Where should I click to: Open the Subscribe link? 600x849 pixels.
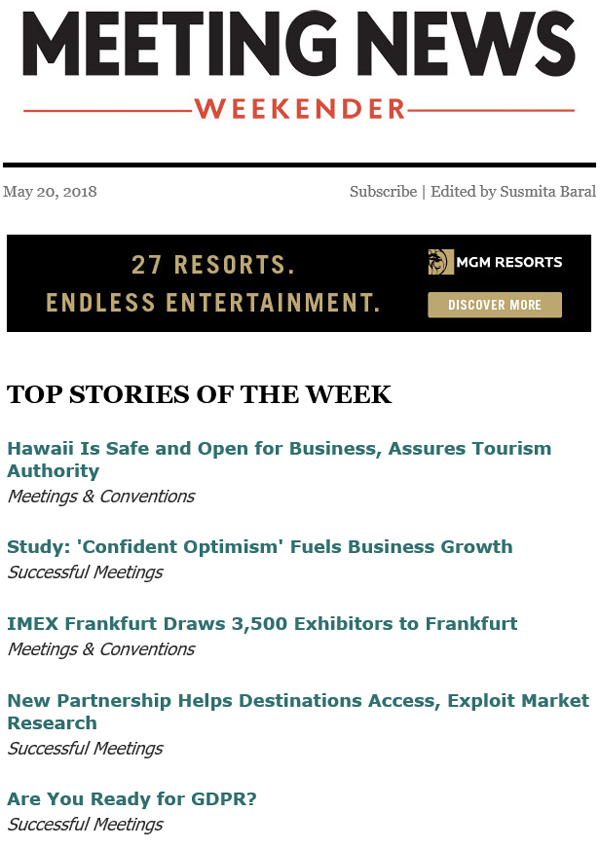click(383, 191)
